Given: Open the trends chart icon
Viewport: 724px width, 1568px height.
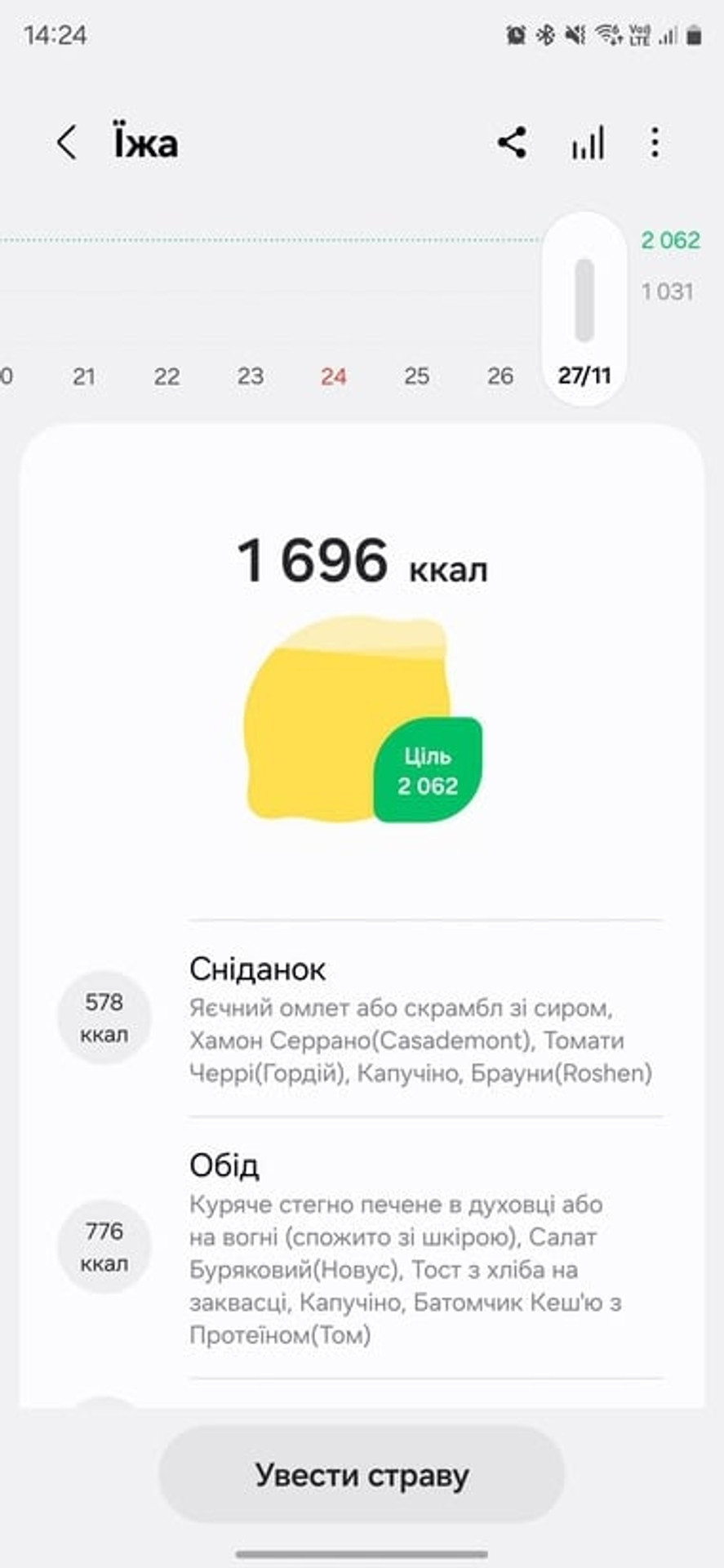Looking at the screenshot, I should pyautogui.click(x=588, y=143).
